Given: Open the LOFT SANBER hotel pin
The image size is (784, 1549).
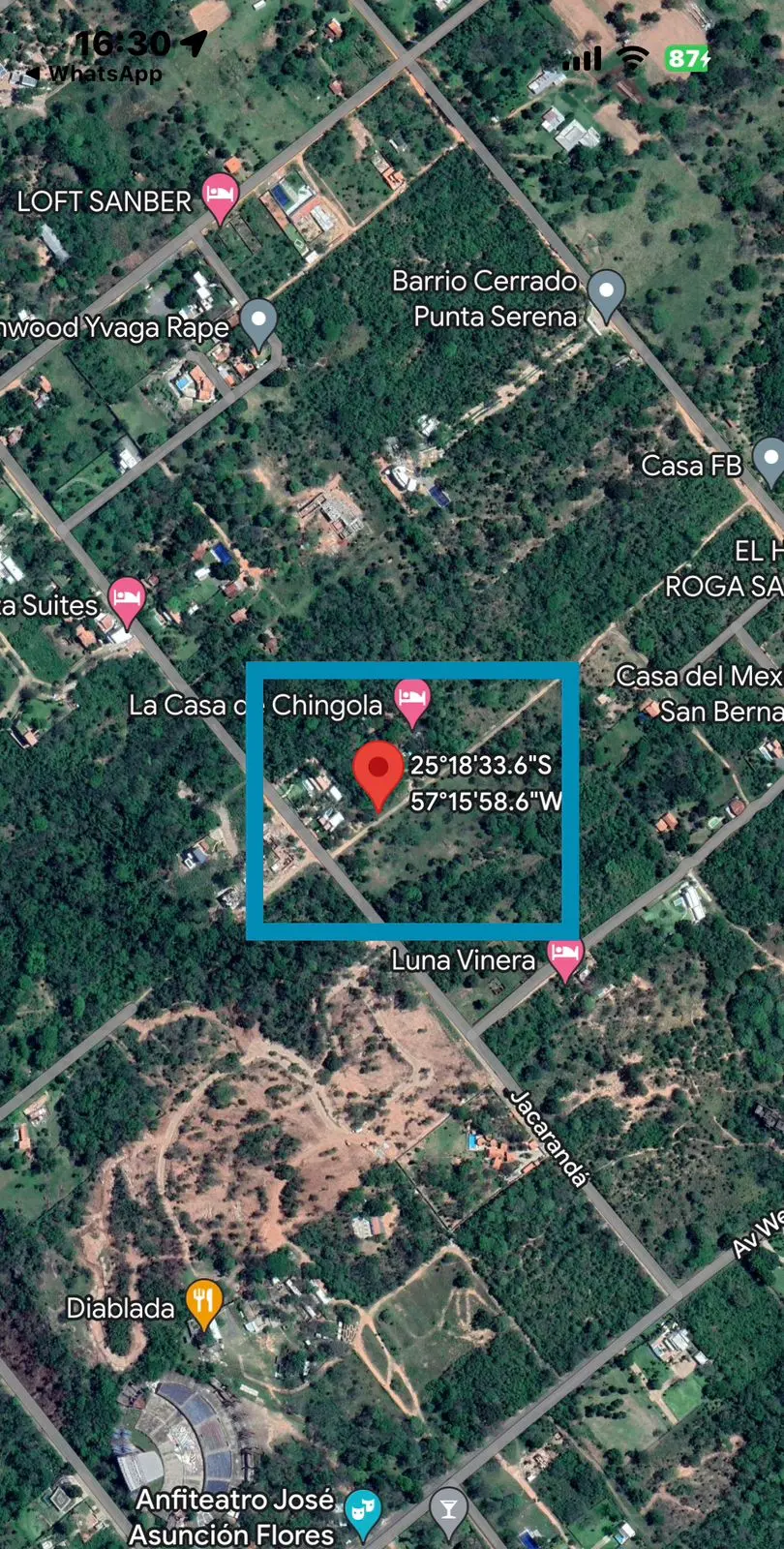Looking at the screenshot, I should pos(221,198).
